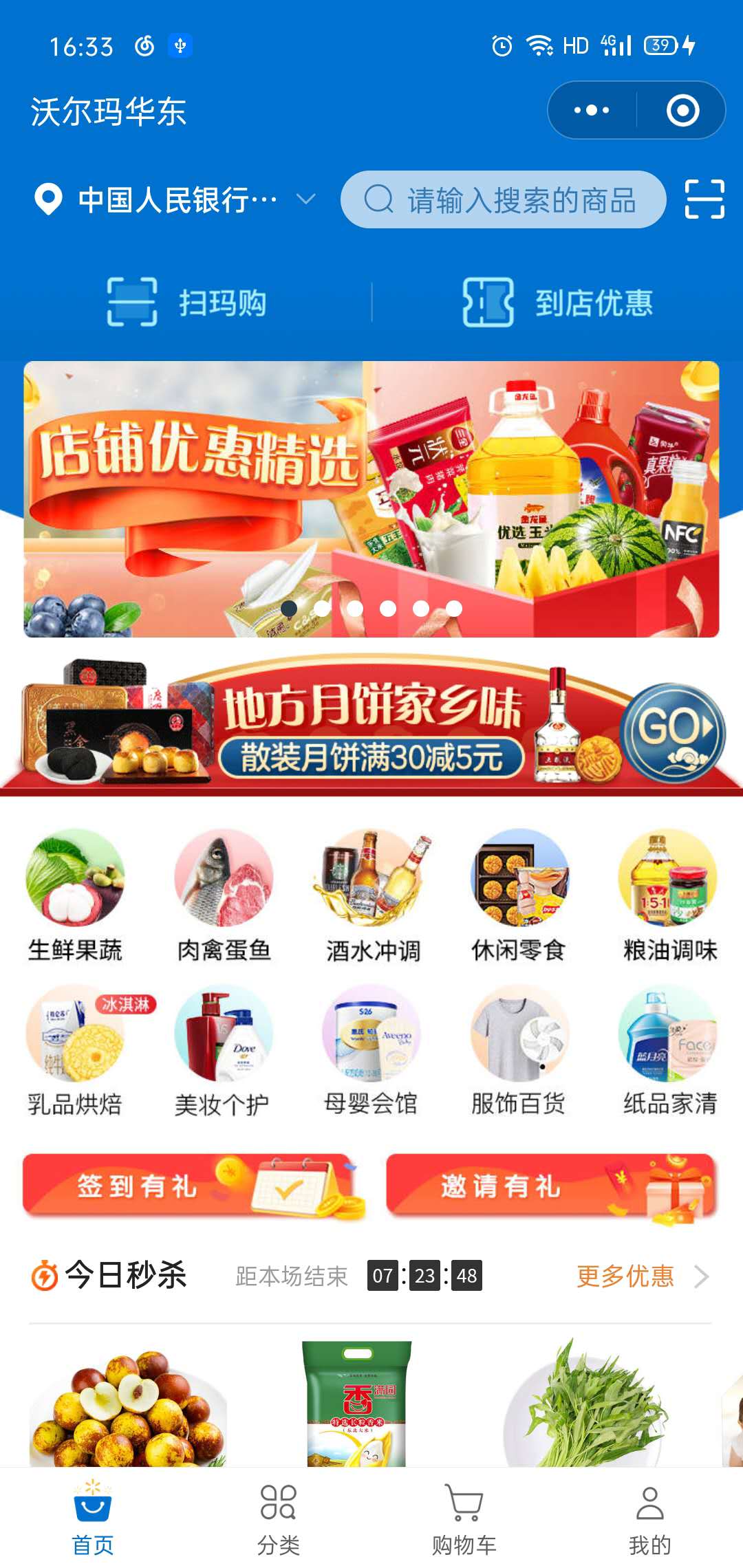Tap GO on the mooncake banner

pyautogui.click(x=673, y=732)
